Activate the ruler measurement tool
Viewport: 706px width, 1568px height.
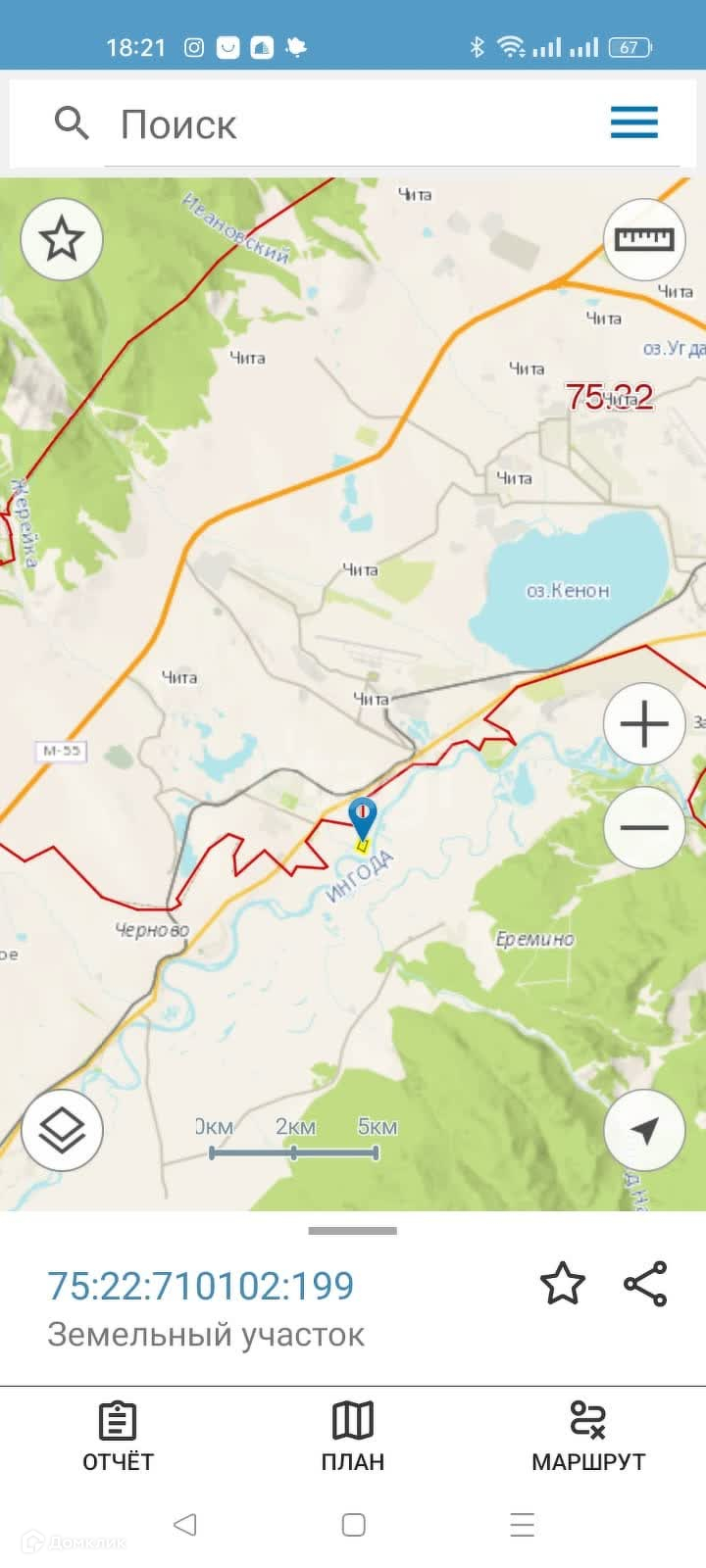(x=643, y=239)
